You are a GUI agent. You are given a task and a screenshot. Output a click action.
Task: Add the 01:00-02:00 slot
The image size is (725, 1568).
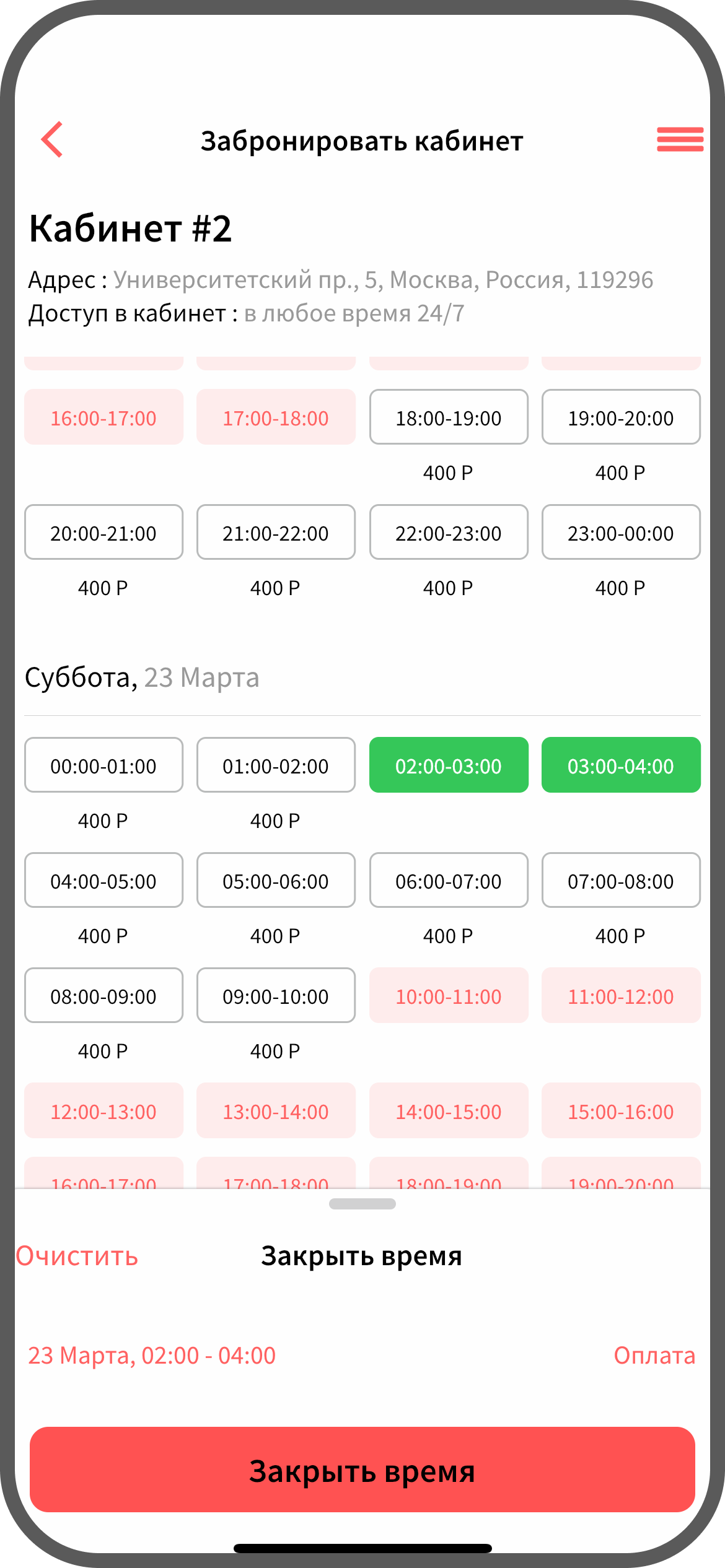point(276,765)
